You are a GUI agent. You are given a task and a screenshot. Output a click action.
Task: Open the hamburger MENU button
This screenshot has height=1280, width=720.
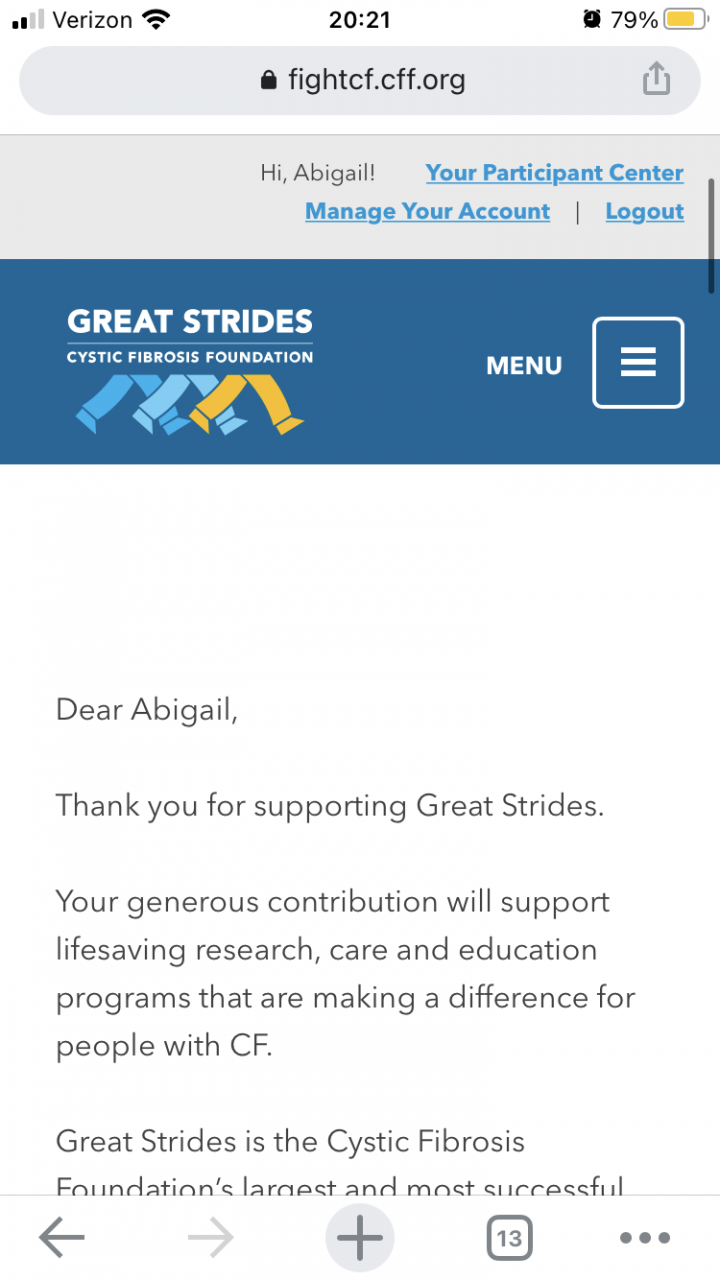coord(638,363)
